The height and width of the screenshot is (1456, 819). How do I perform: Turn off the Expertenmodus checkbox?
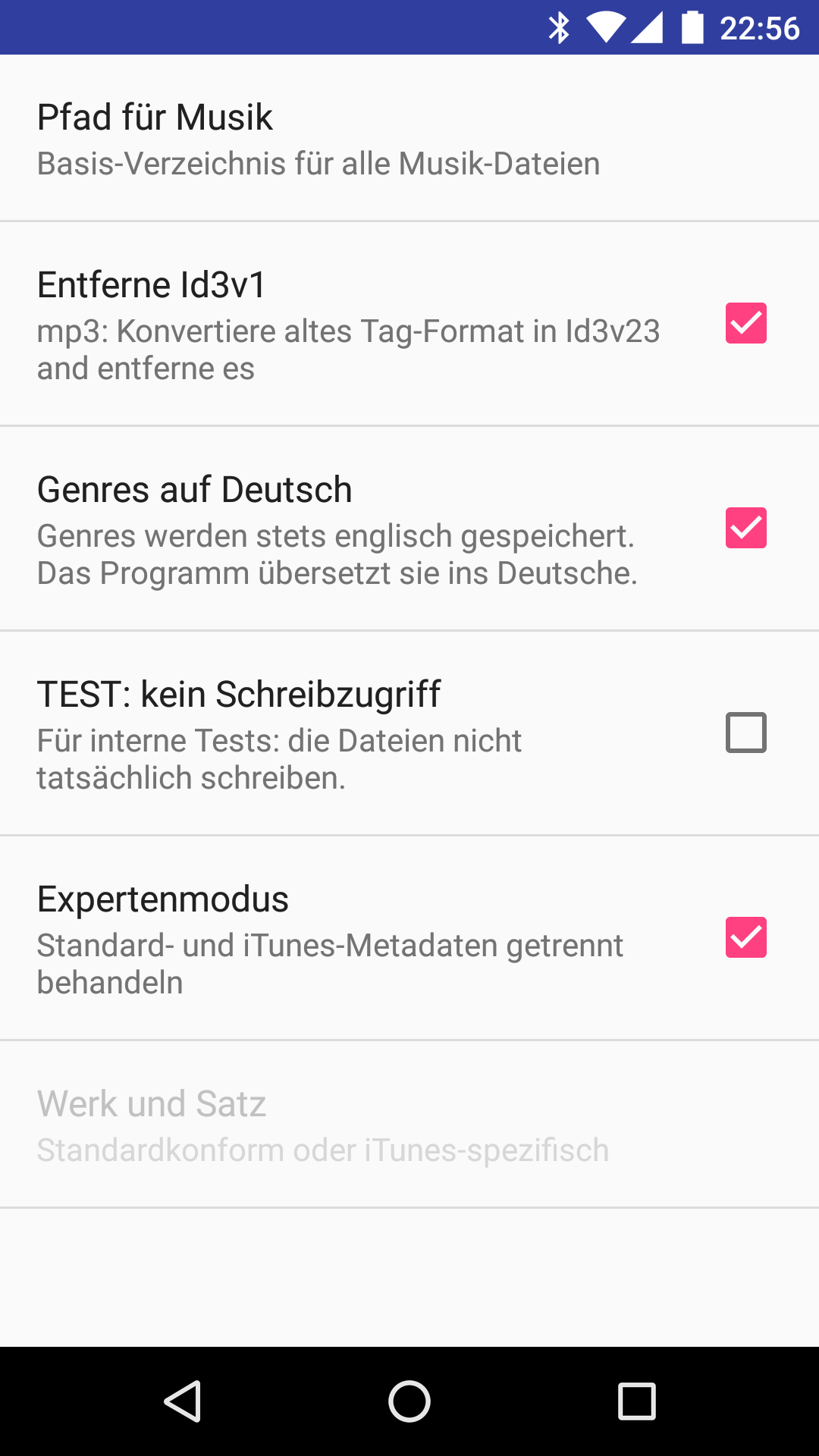click(746, 937)
